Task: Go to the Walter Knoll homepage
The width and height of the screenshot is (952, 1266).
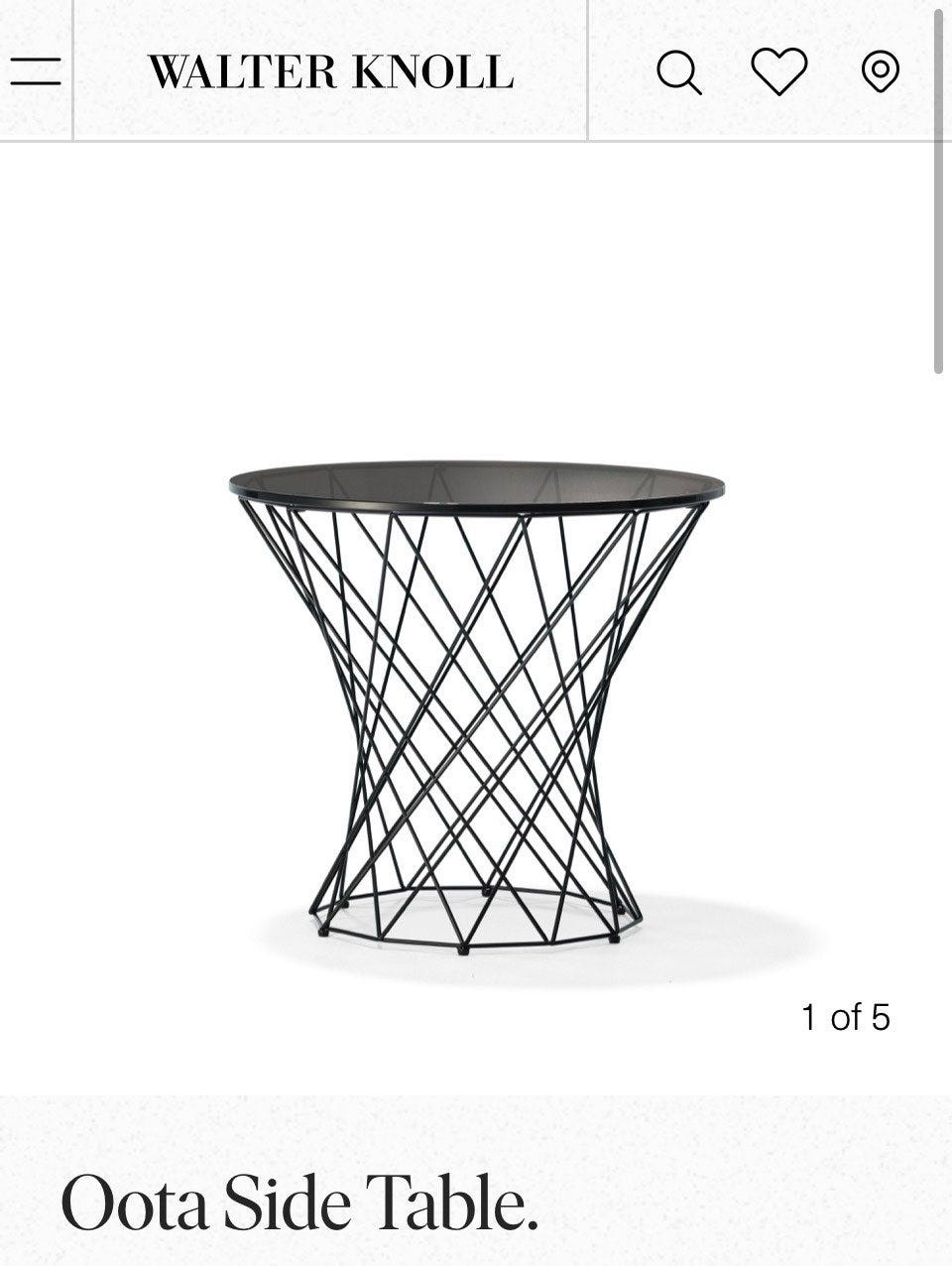Action: 330,72
